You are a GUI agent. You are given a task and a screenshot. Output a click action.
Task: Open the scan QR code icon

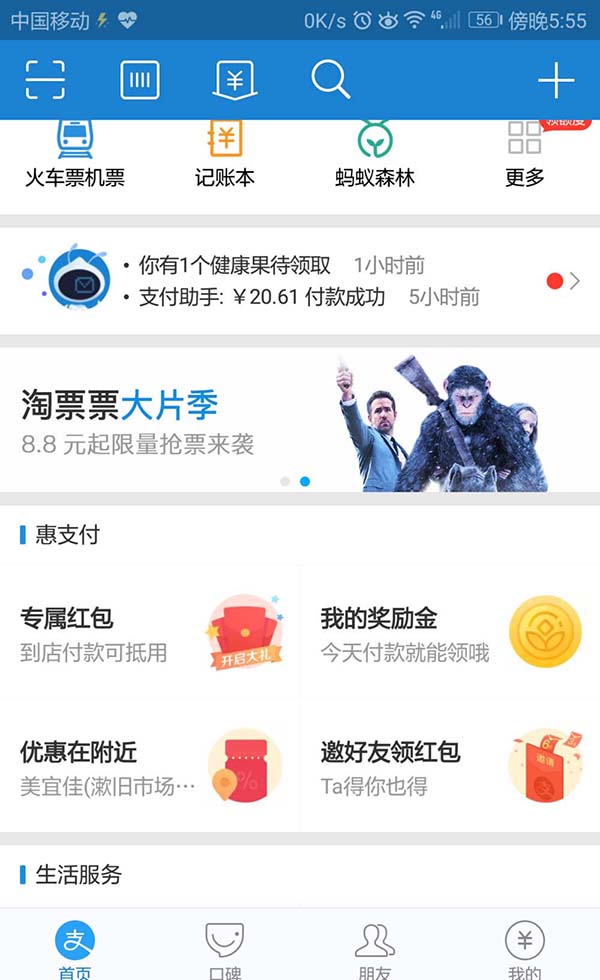[x=45, y=80]
